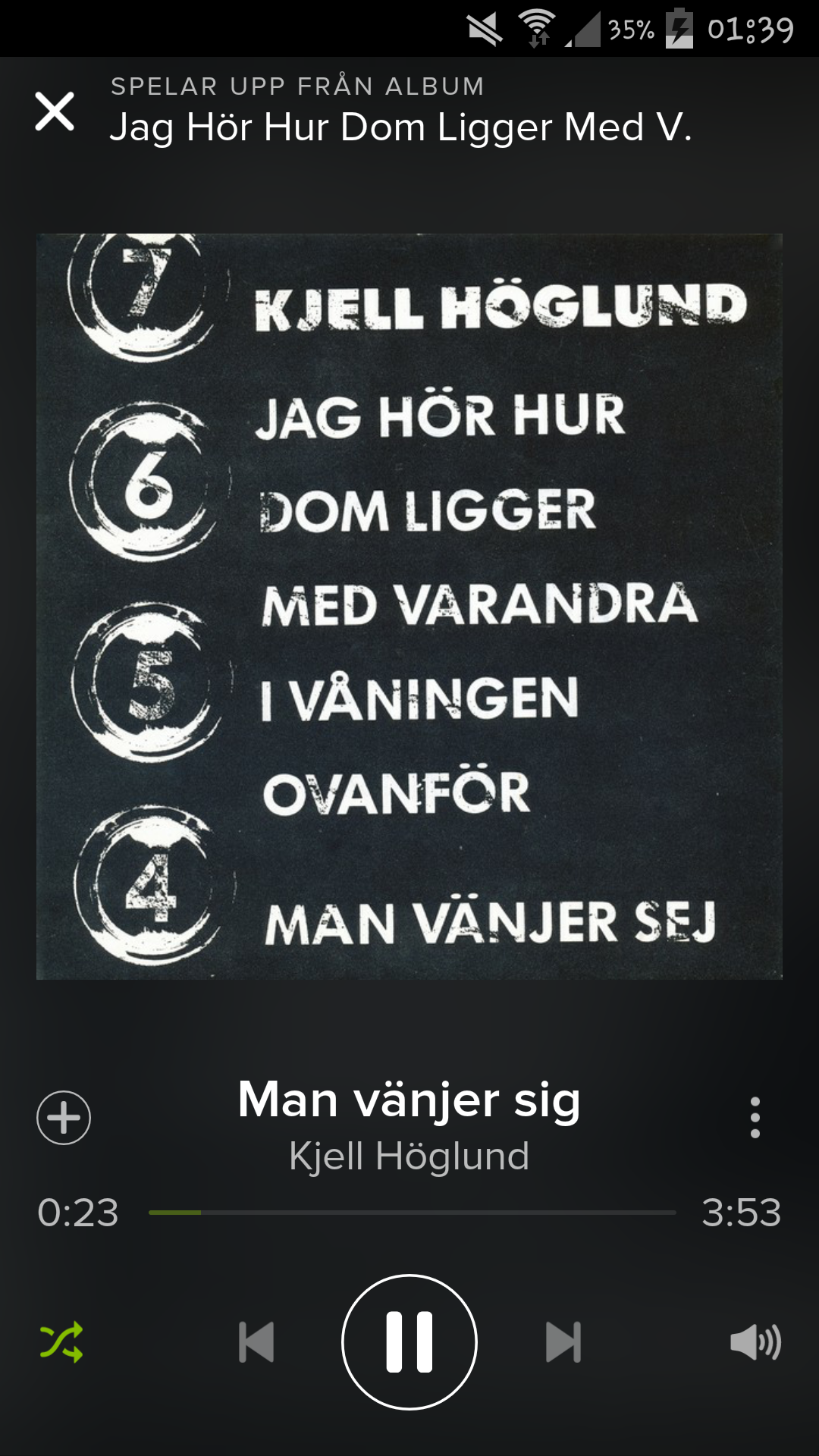The width and height of the screenshot is (819, 1456).
Task: Open the album from the header title
Action: point(400,127)
